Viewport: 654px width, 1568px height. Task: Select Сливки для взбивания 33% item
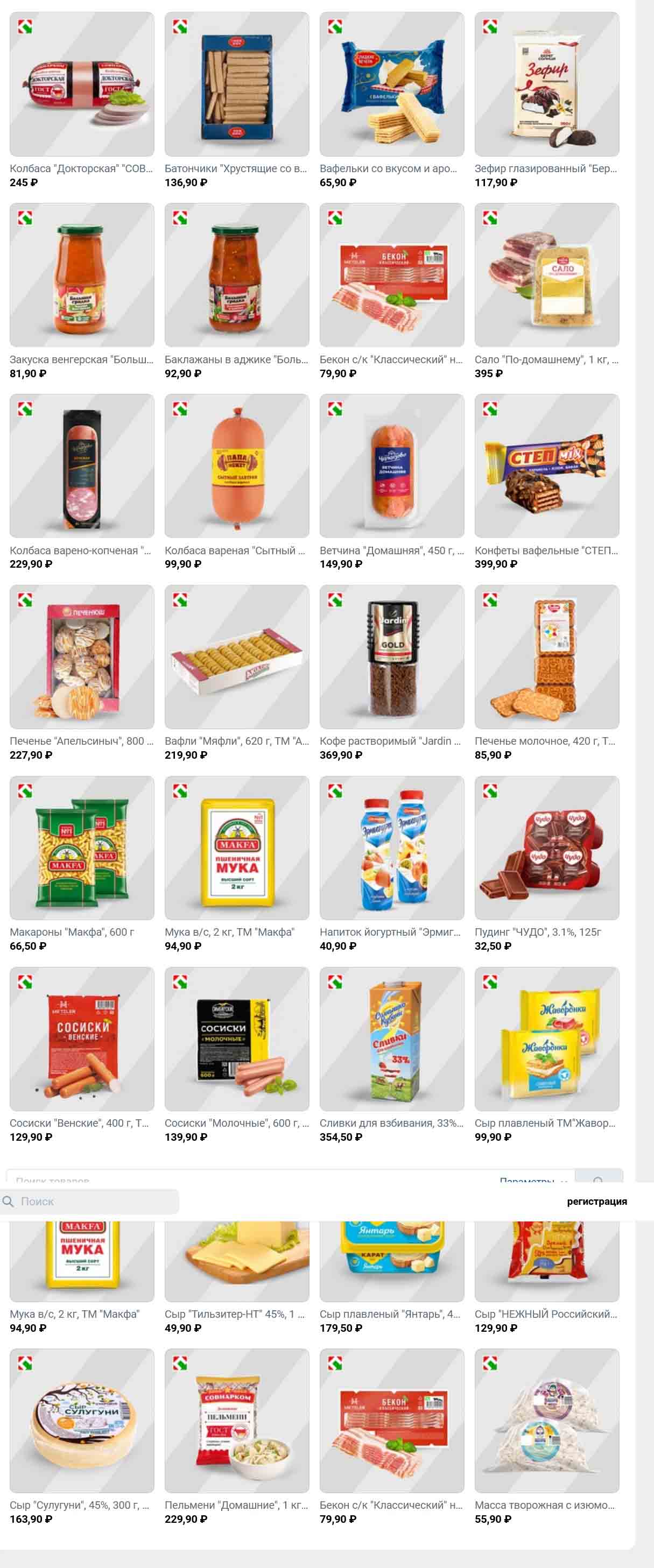(391, 1039)
